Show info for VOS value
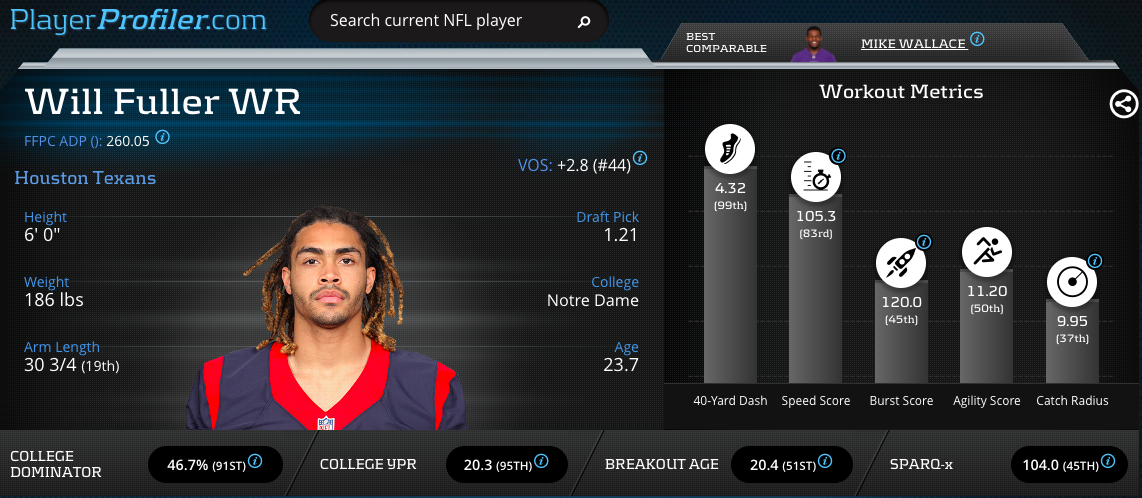The height and width of the screenshot is (498, 1142). [x=640, y=159]
